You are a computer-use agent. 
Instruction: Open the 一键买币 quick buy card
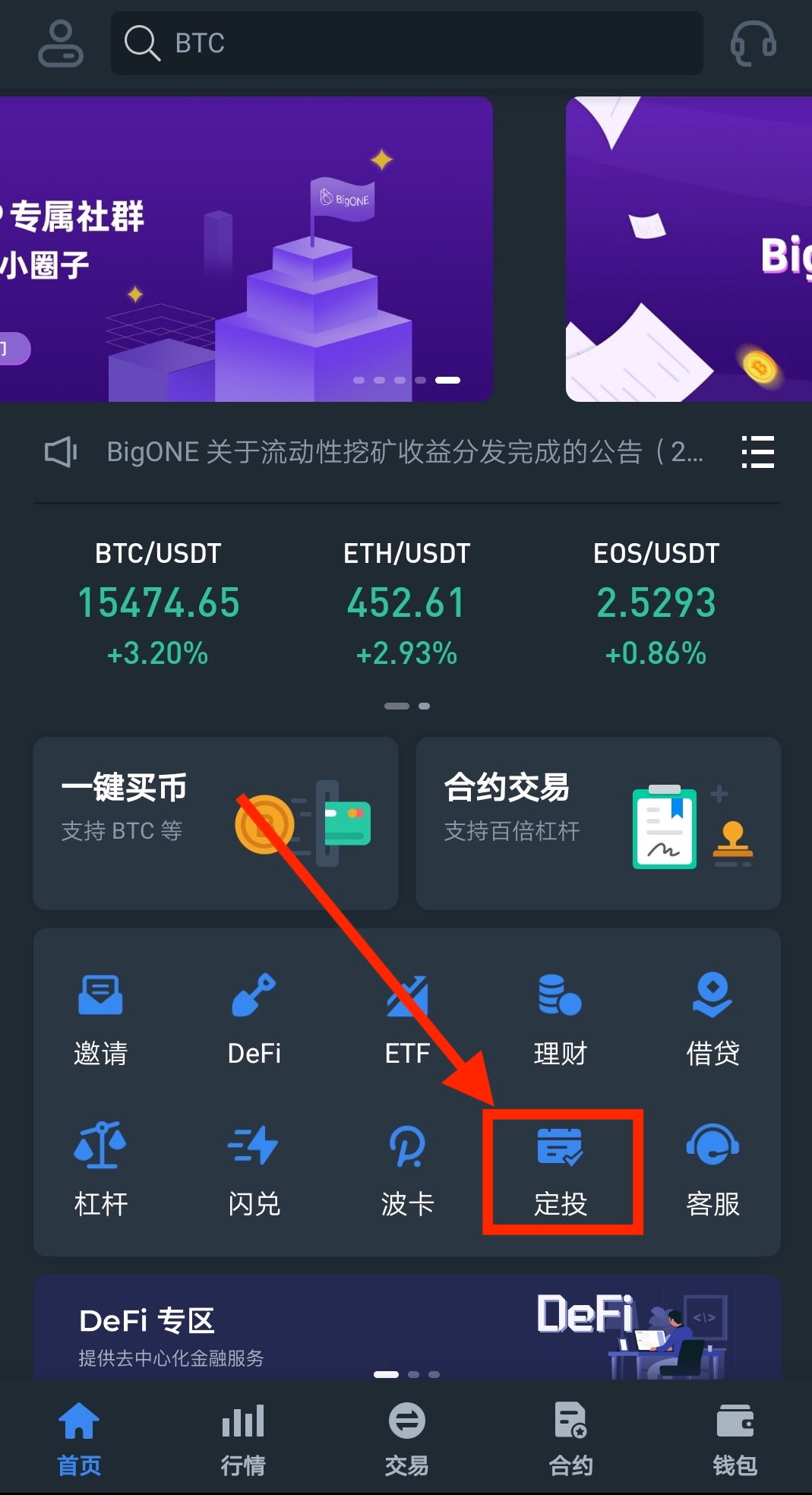coord(216,823)
